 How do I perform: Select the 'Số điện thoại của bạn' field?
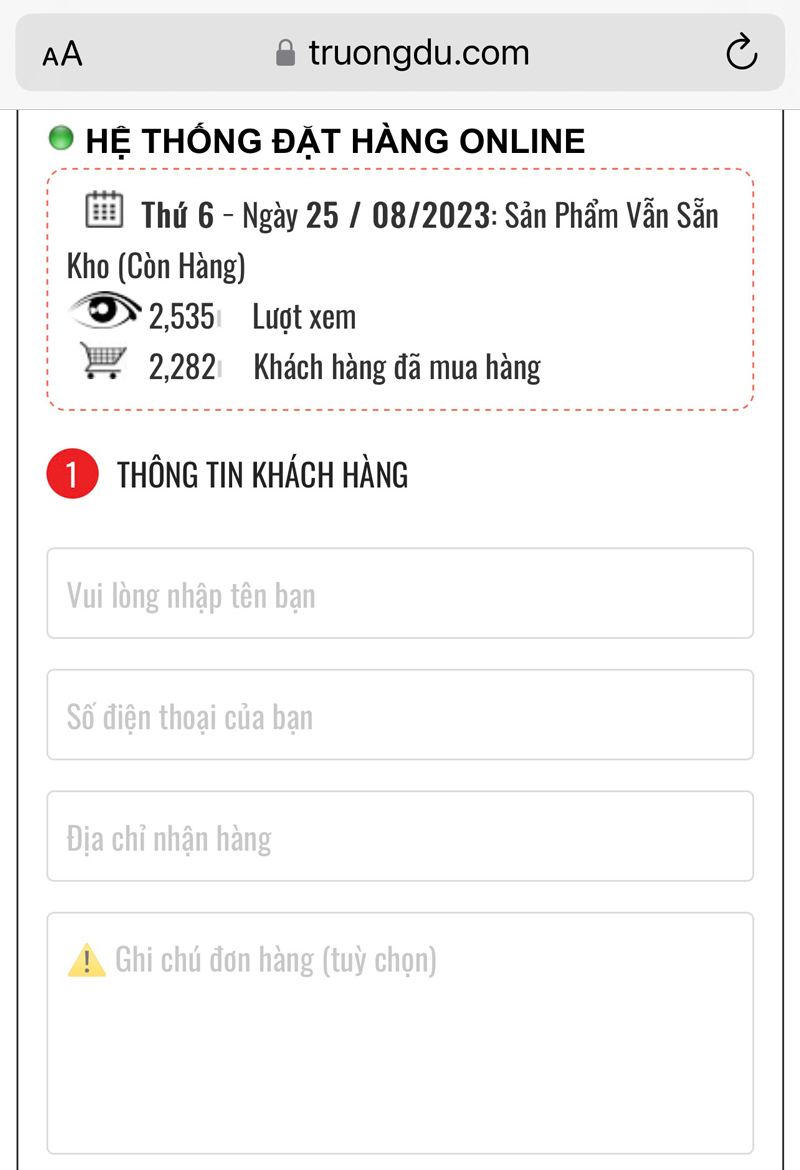point(400,715)
